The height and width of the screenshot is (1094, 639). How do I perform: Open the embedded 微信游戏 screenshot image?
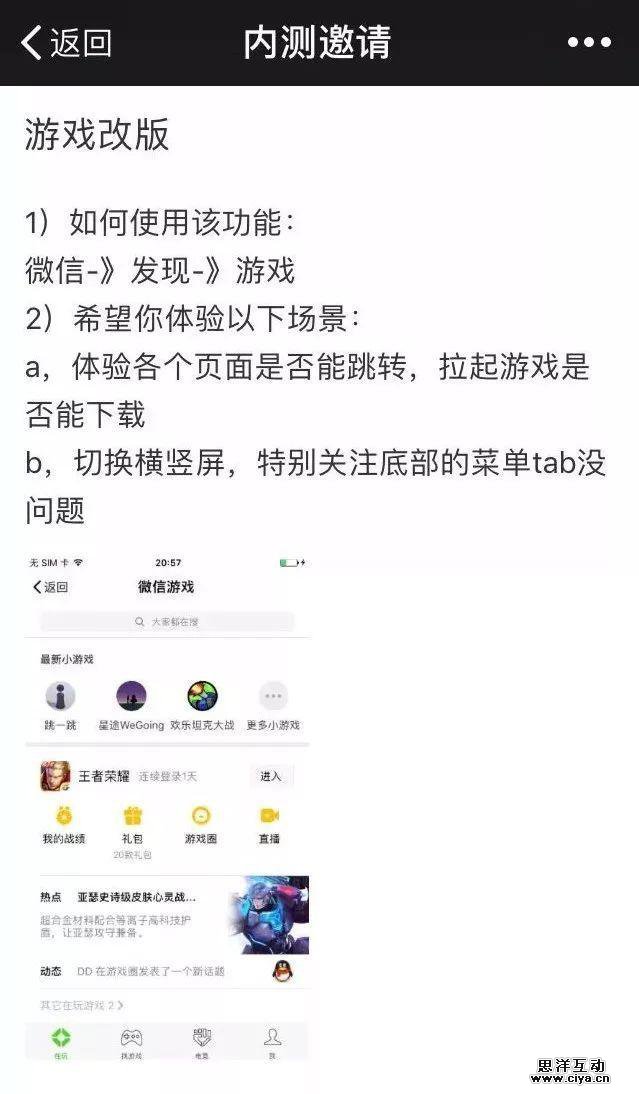[167, 806]
